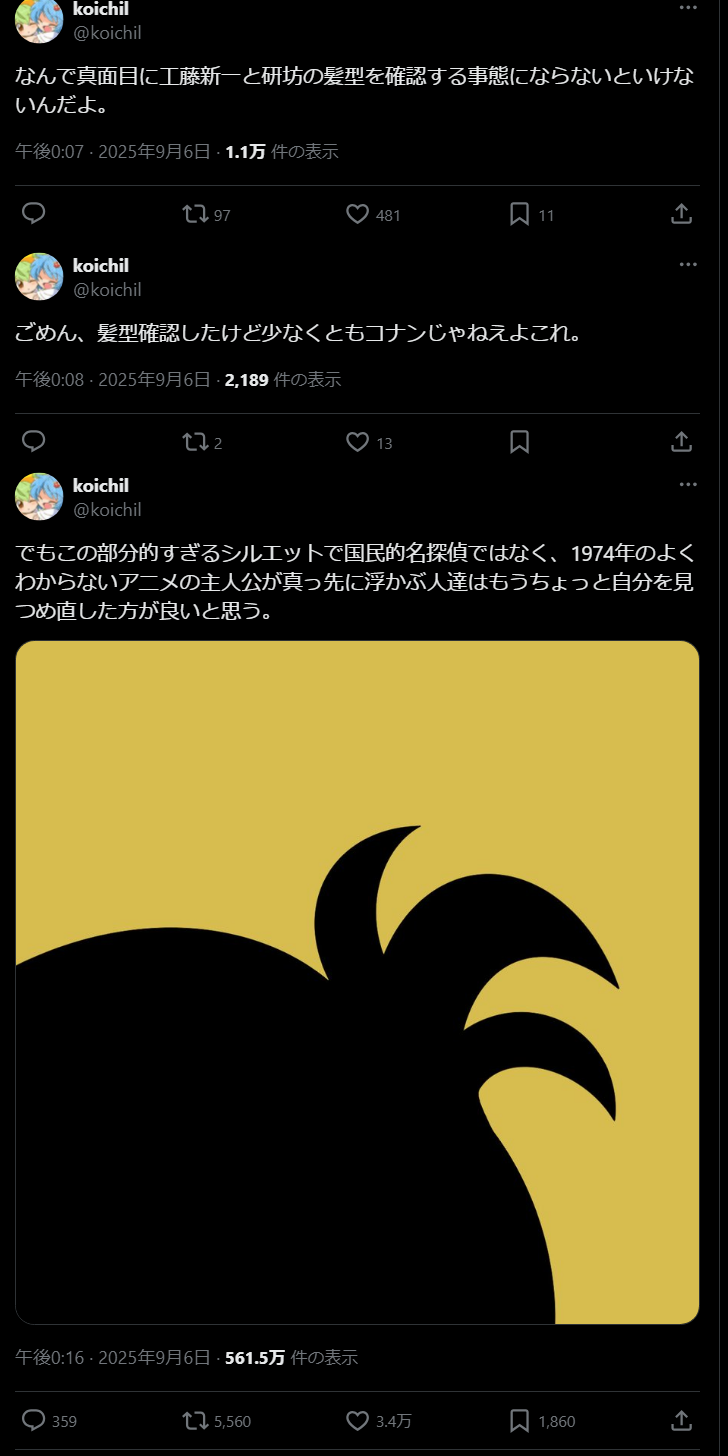Image resolution: width=728 pixels, height=1456 pixels.
Task: Retweet the post with 97 reposts
Action: pos(195,213)
